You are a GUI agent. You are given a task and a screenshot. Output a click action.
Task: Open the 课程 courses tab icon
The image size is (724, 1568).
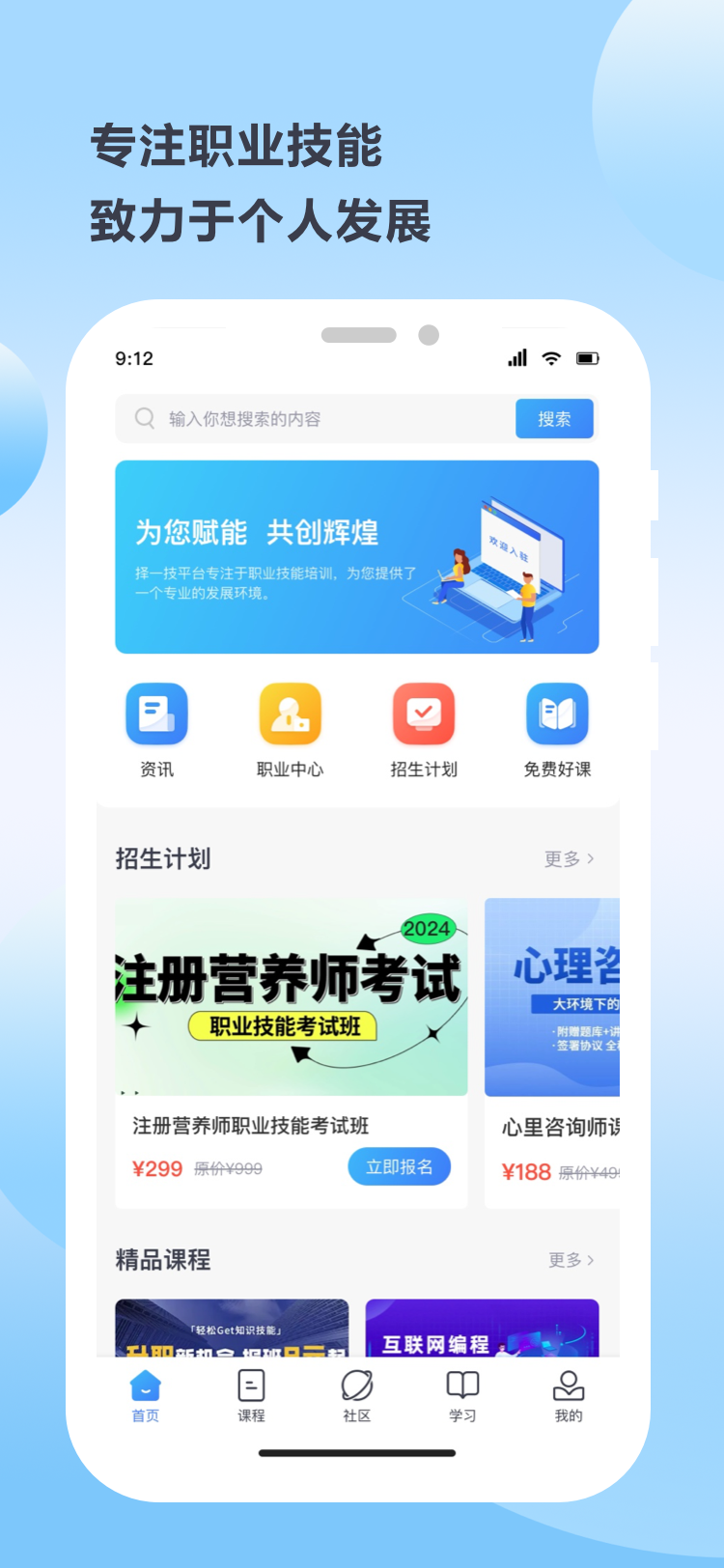tap(250, 1385)
